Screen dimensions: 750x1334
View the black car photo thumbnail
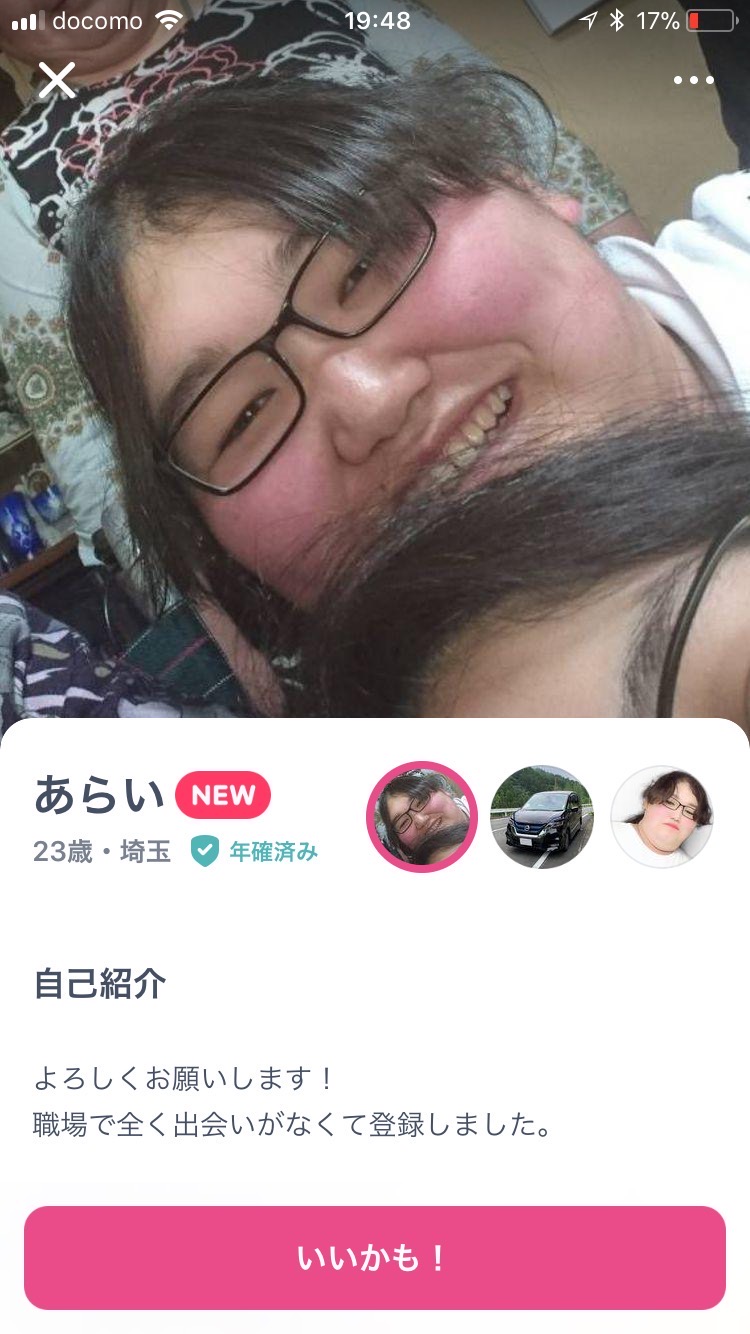(542, 817)
